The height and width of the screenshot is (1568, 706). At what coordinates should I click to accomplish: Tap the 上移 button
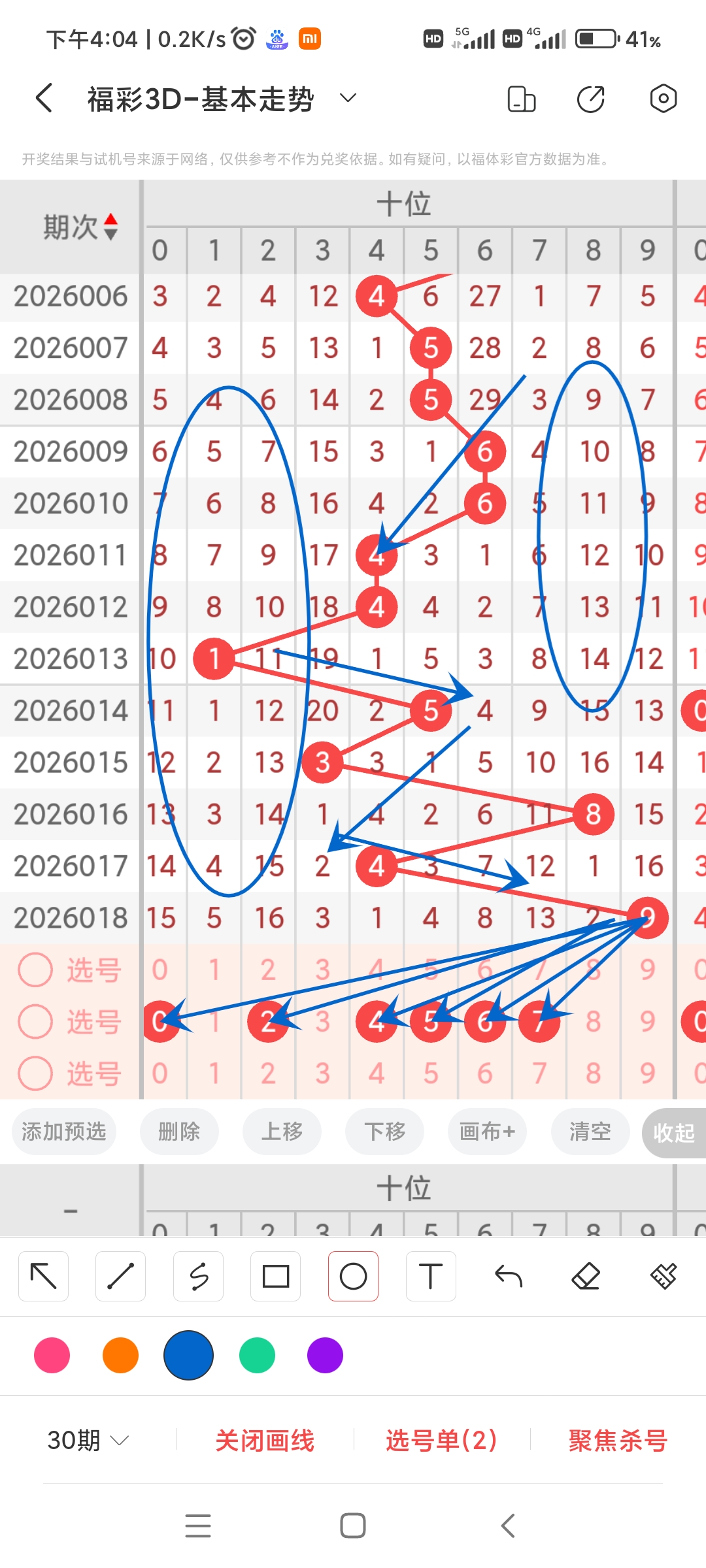pos(282,1131)
